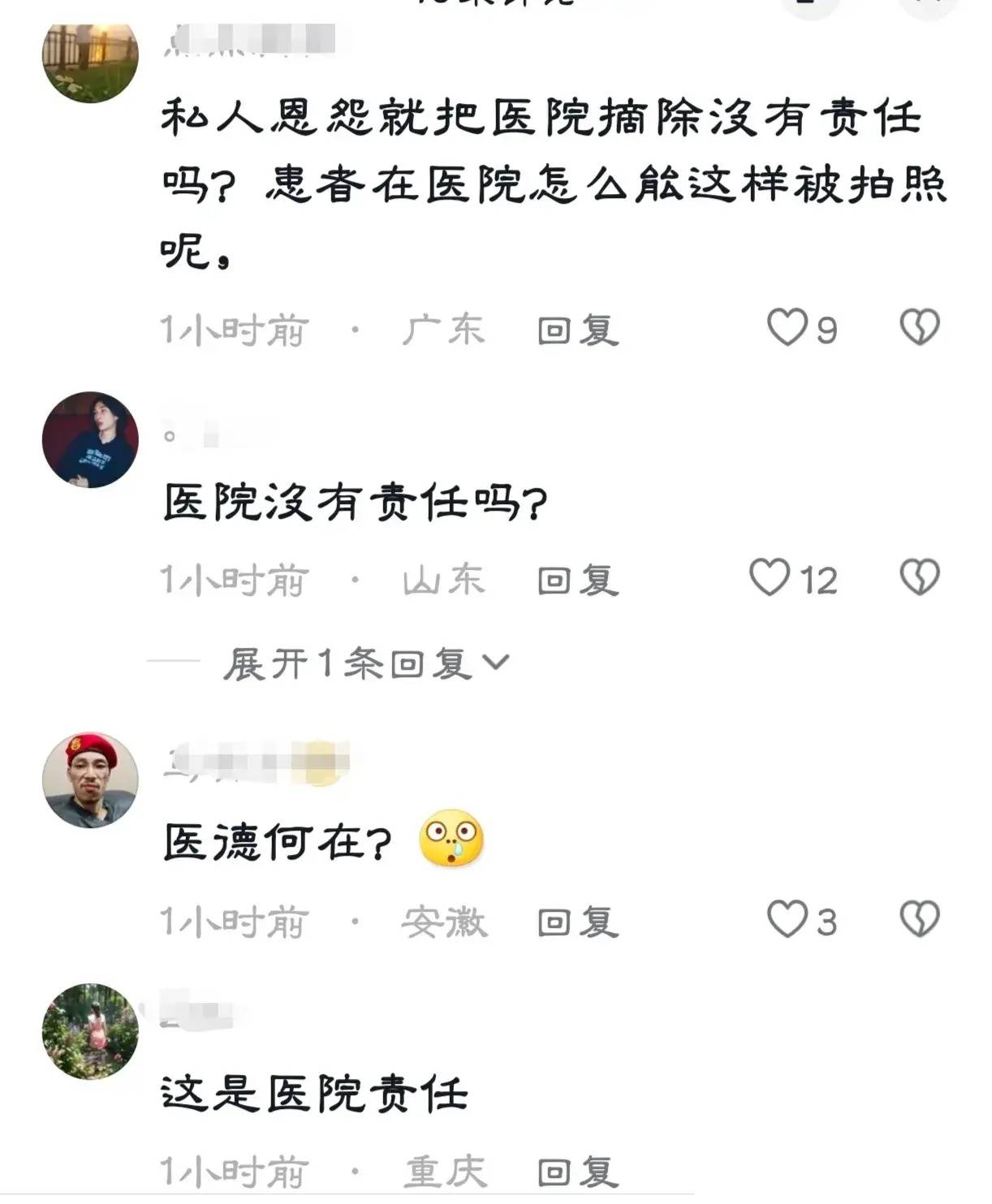Click the dislike icon under '这是医院责任'
992x1204 pixels.
click(918, 1169)
